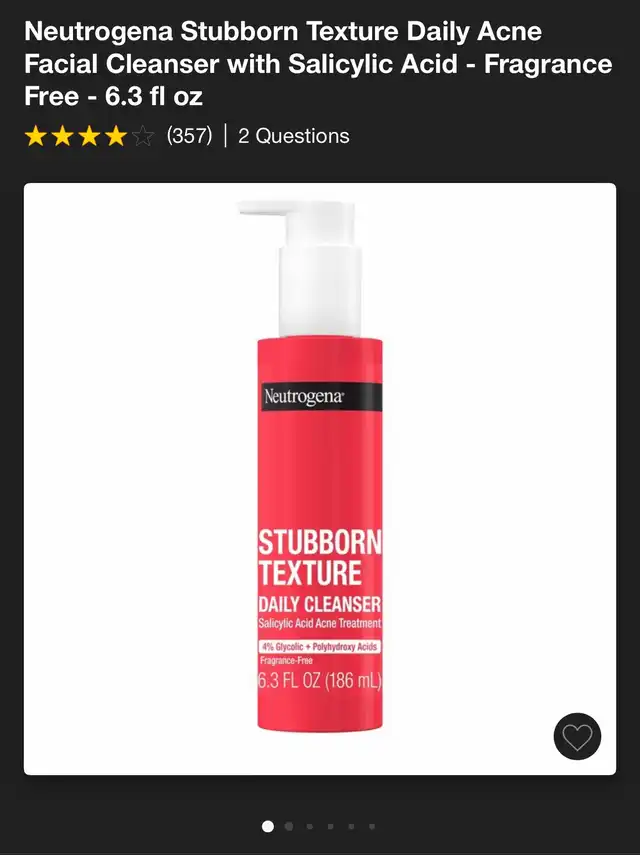Open the 357 star ratings and reviews

(x=118, y=136)
